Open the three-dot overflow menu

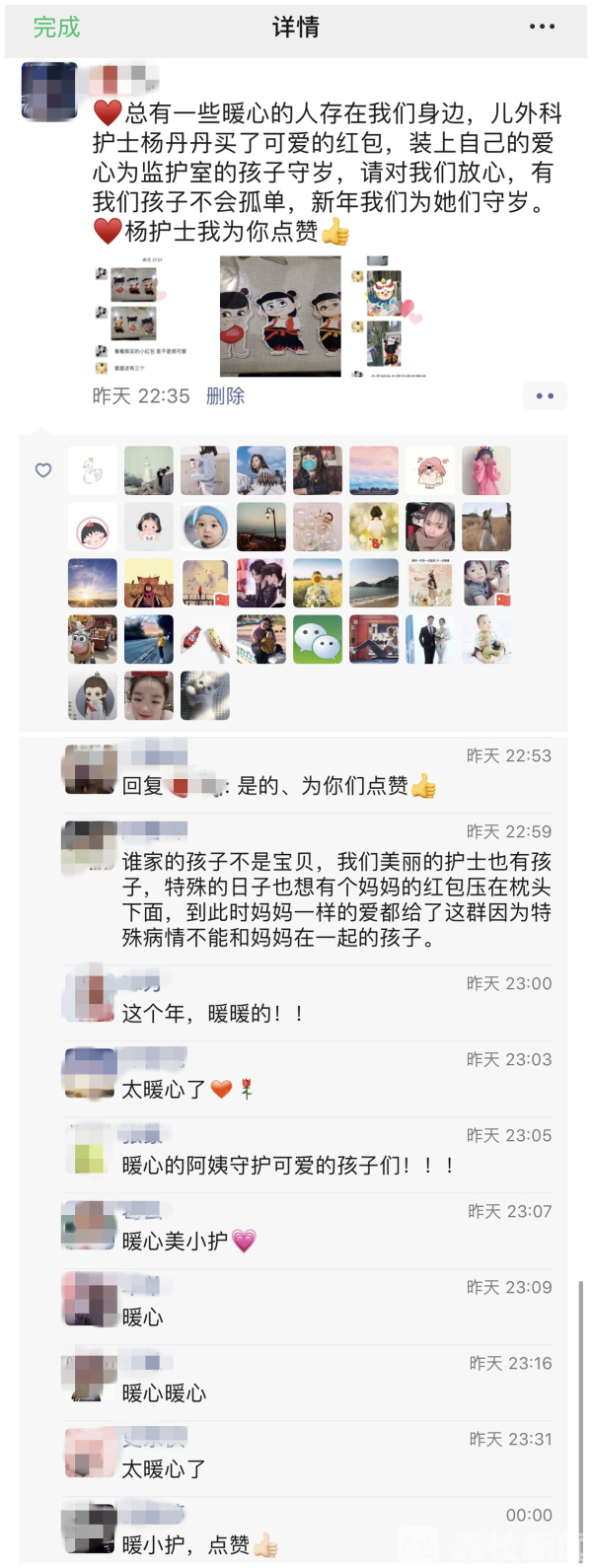pyautogui.click(x=542, y=27)
